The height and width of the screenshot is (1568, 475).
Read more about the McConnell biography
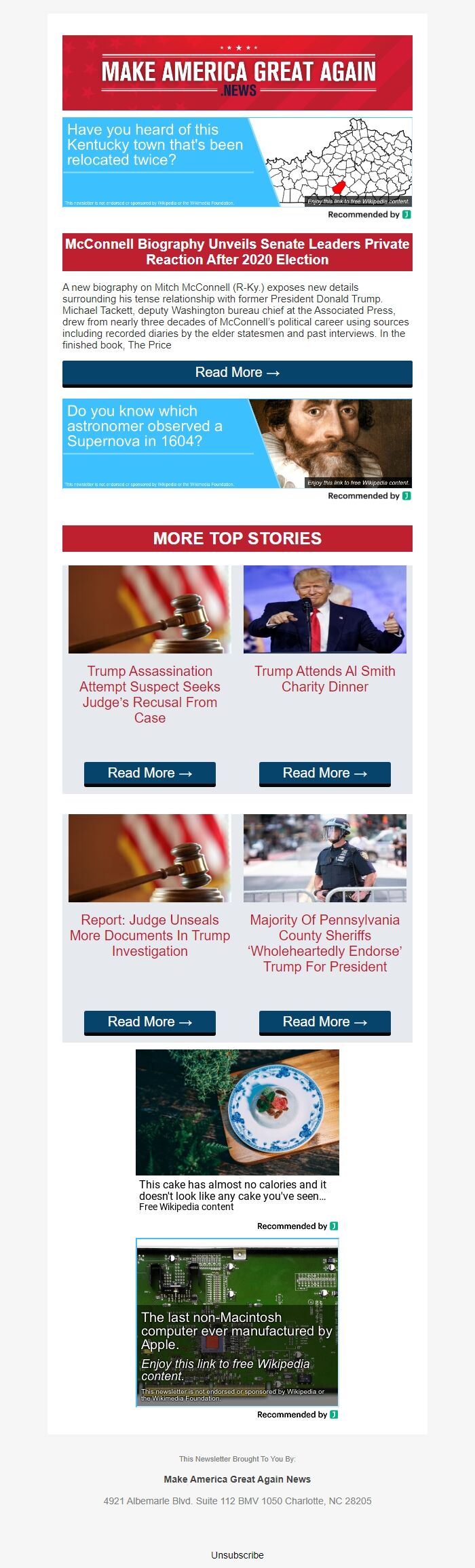coord(237,373)
